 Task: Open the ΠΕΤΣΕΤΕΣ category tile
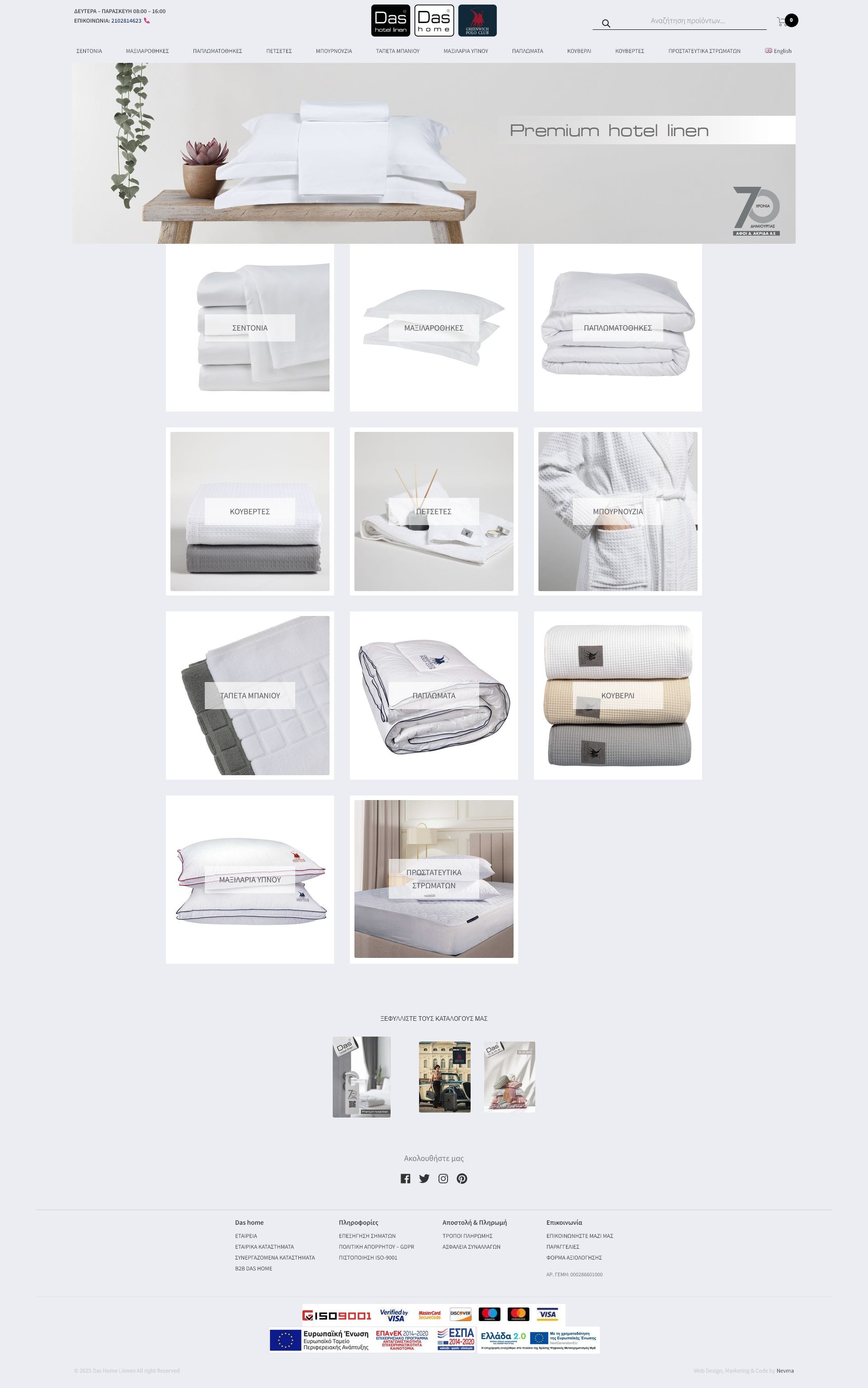pyautogui.click(x=434, y=512)
